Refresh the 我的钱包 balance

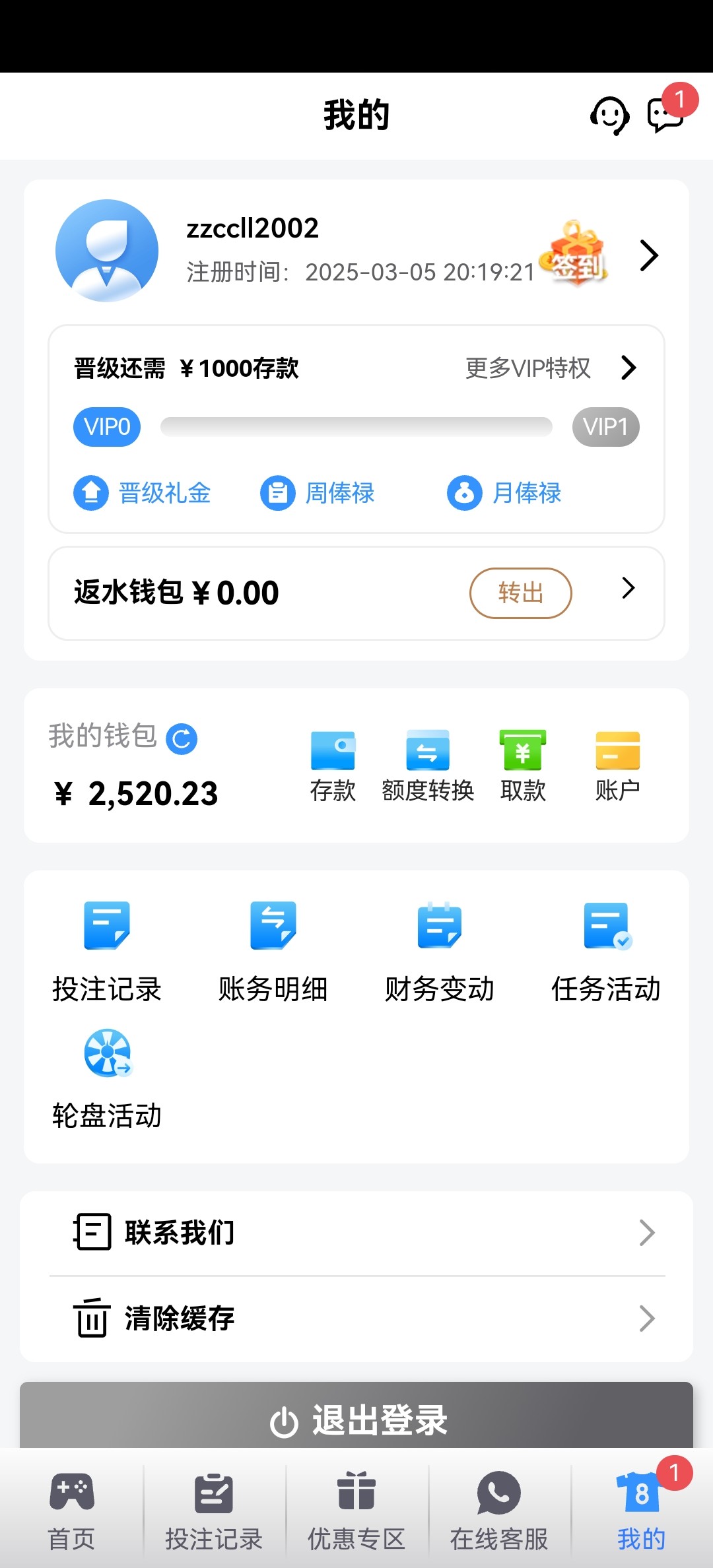182,739
